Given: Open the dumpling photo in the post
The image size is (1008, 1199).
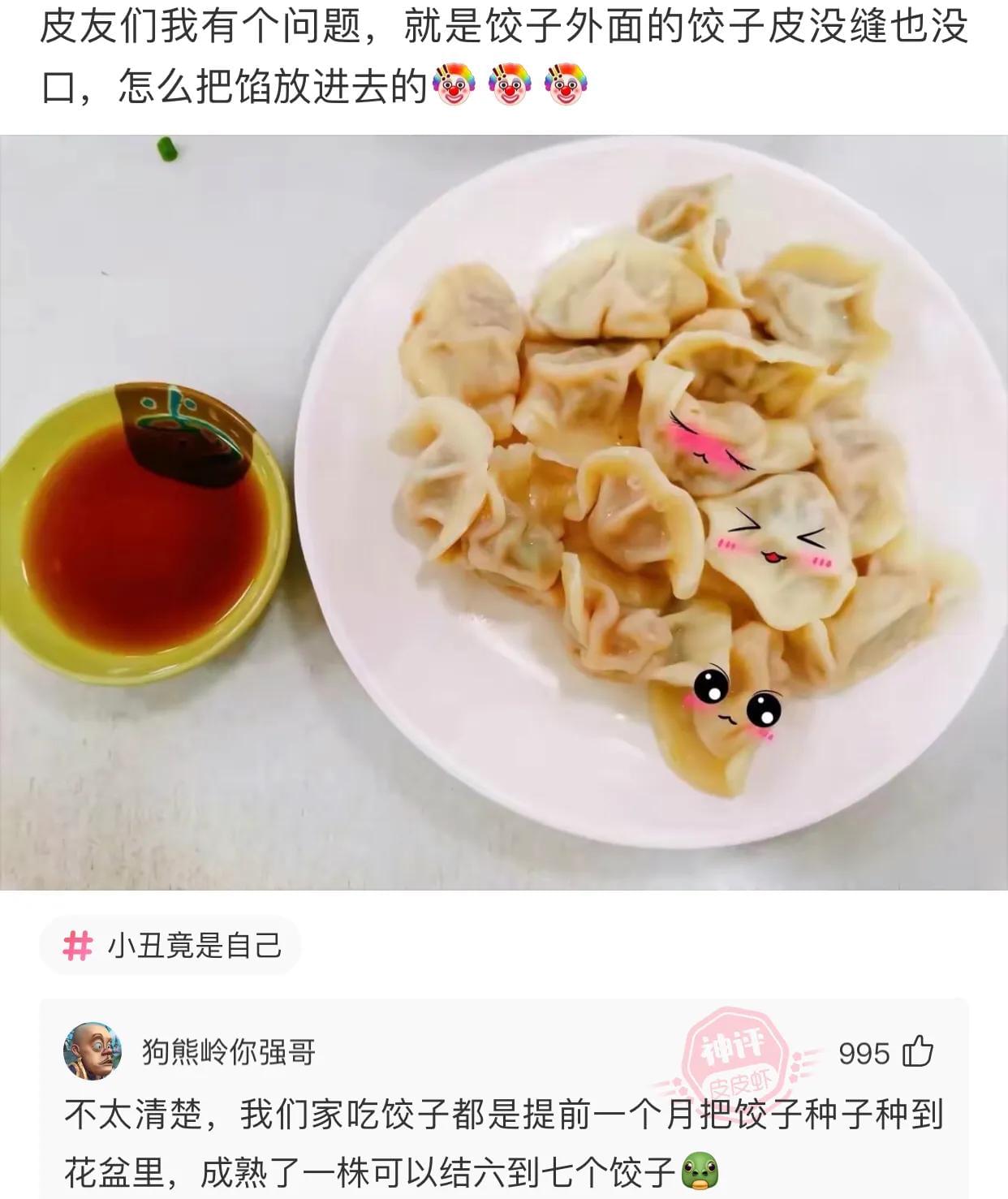Looking at the screenshot, I should click(503, 511).
